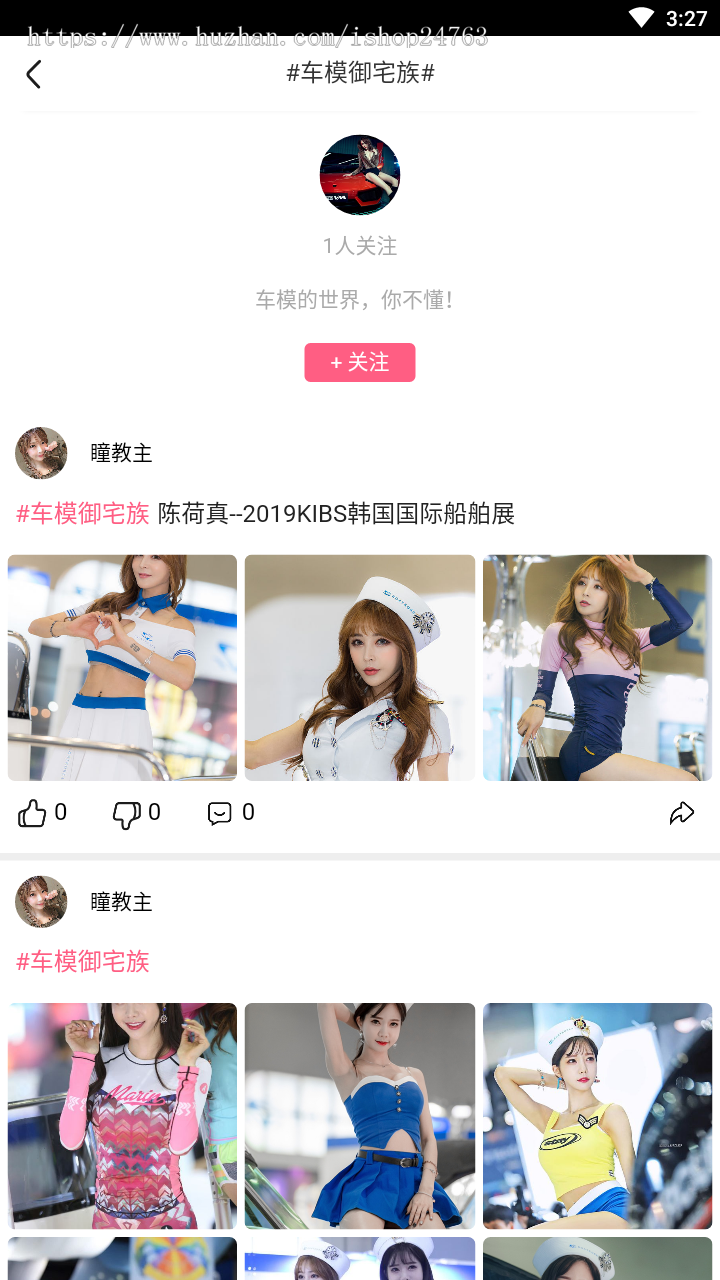The image size is (720, 1280).
Task: View the white sailor hat portrait photo
Action: pos(360,668)
